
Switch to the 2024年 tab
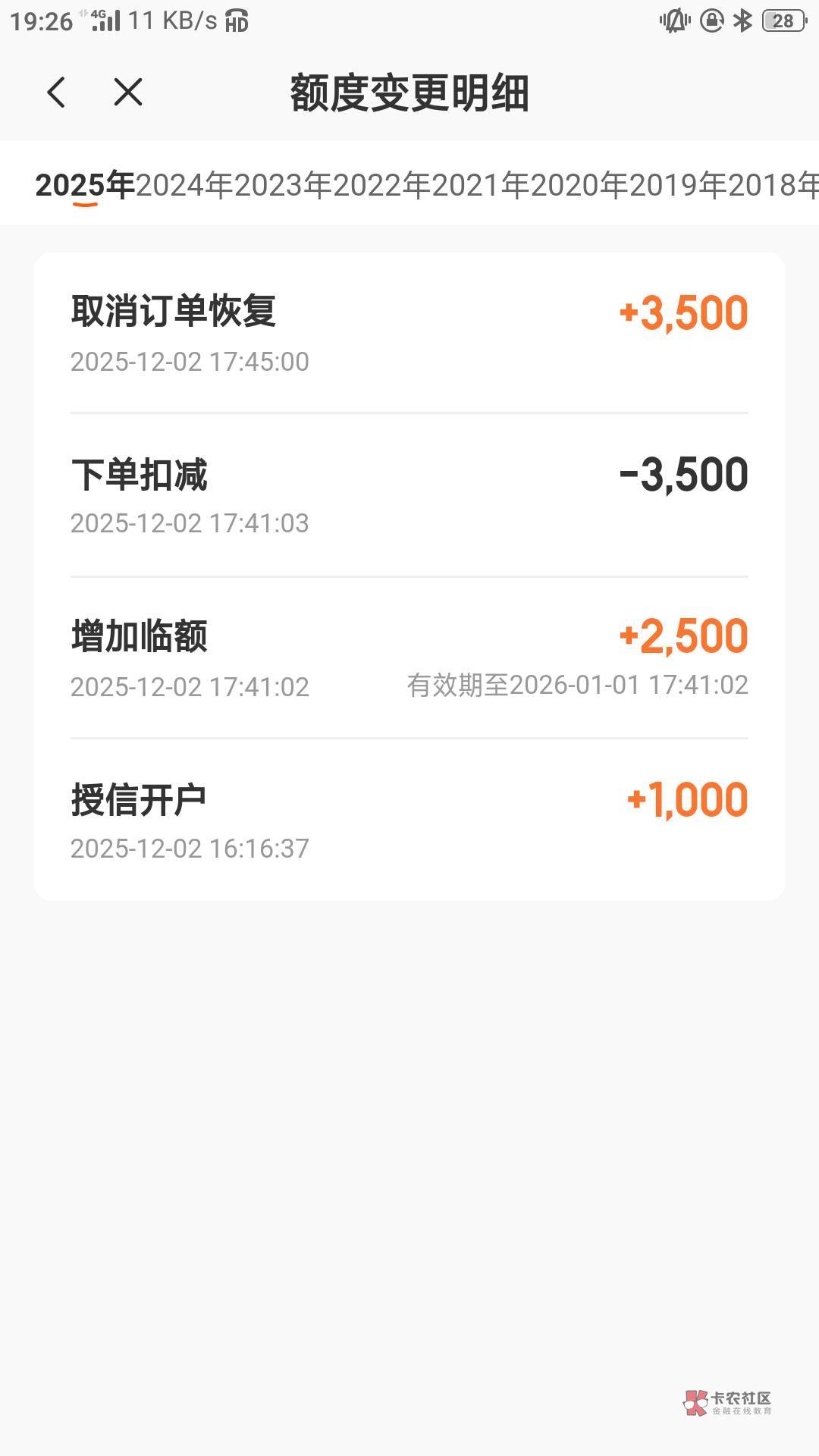click(x=184, y=185)
